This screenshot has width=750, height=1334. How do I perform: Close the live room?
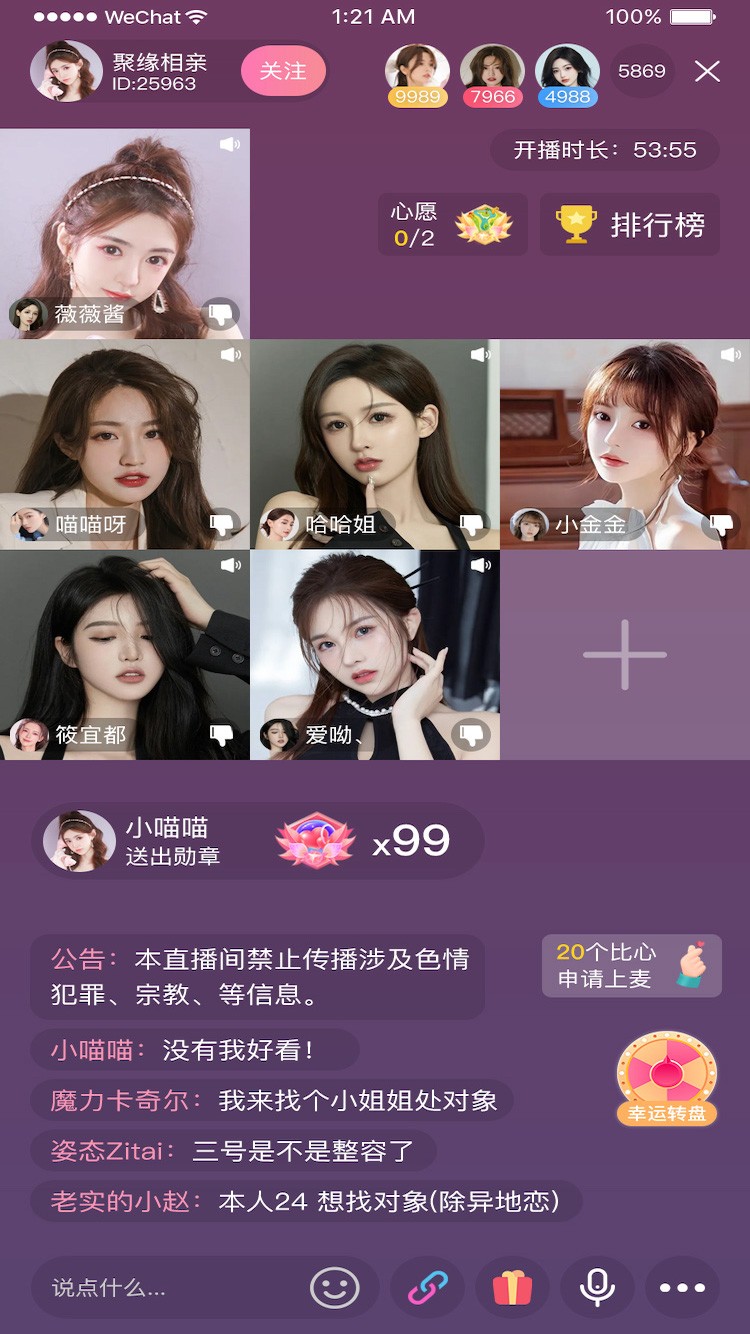click(707, 71)
